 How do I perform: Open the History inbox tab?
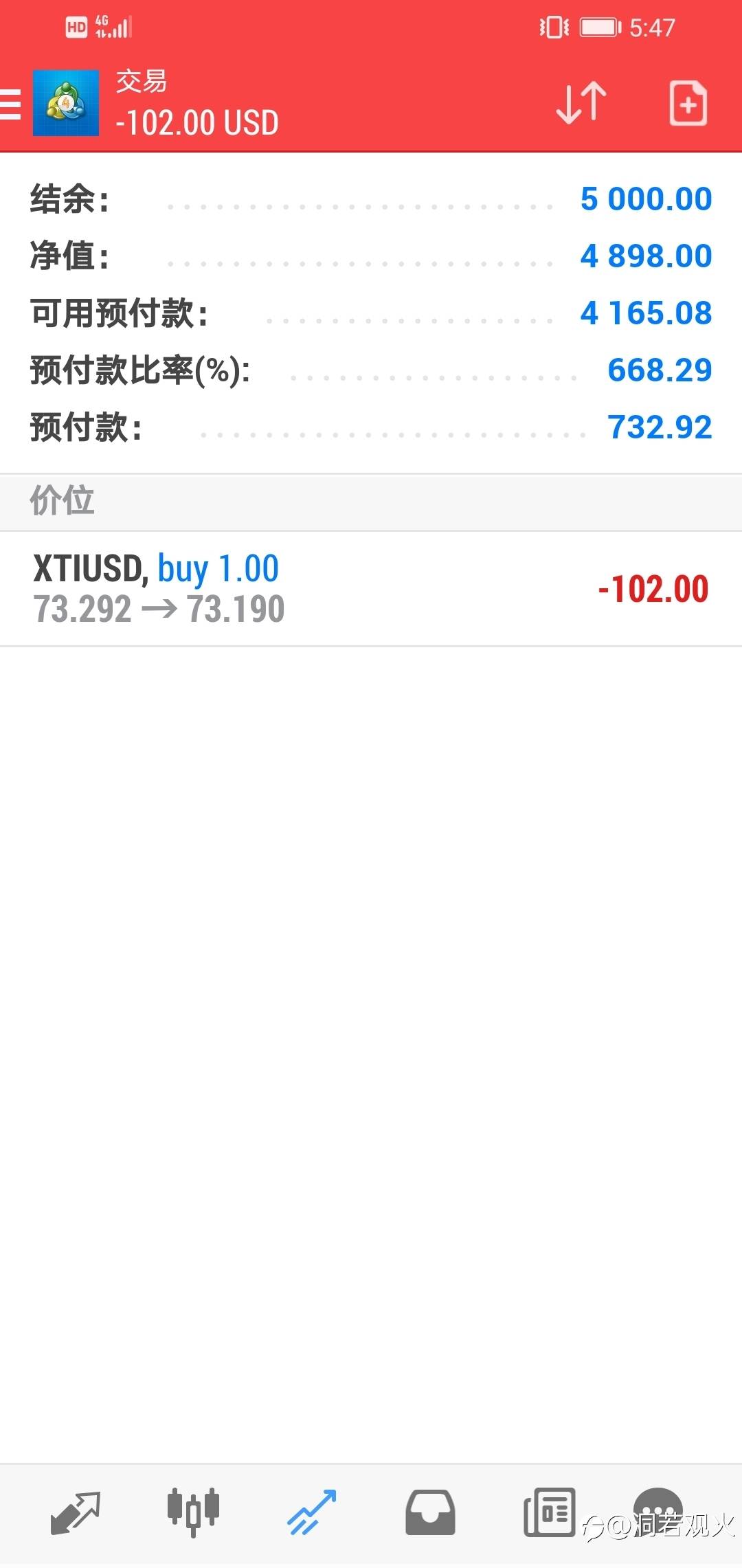pyautogui.click(x=430, y=1512)
